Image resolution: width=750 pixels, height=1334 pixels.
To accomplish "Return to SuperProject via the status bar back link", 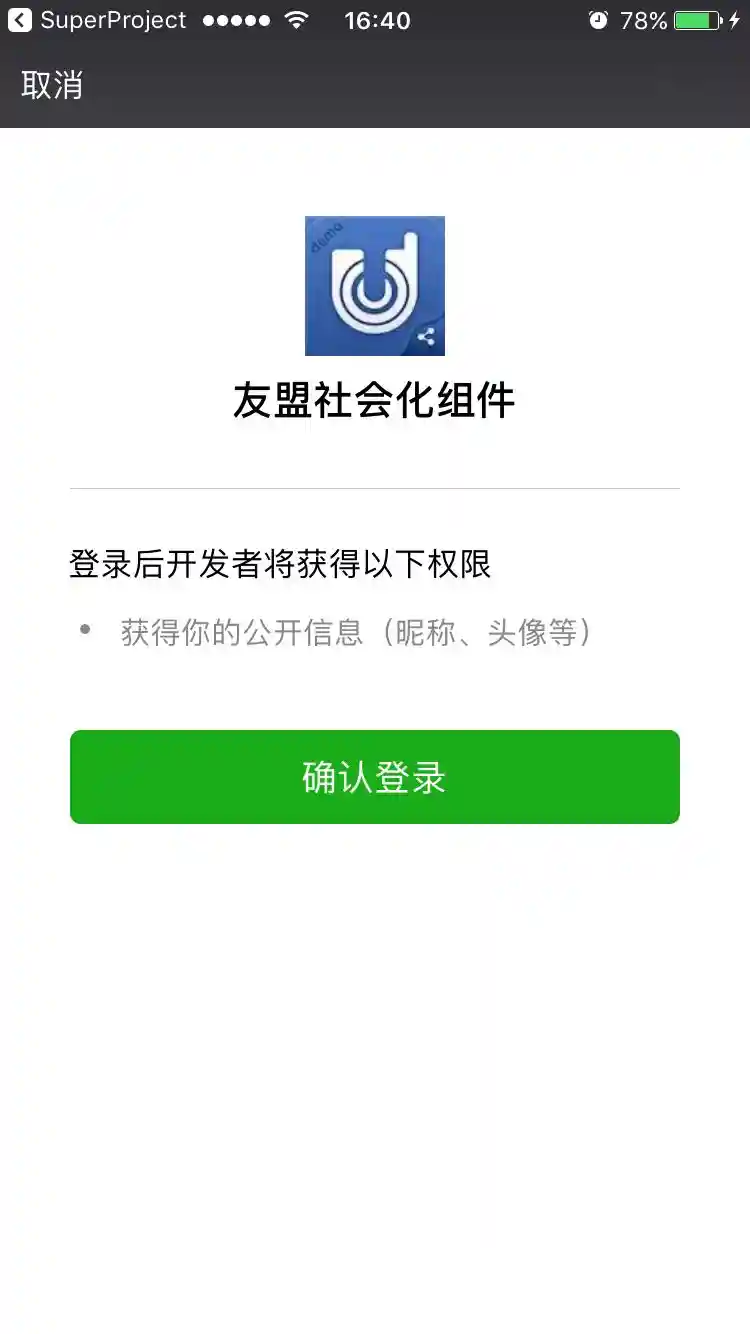I will pyautogui.click(x=97, y=20).
